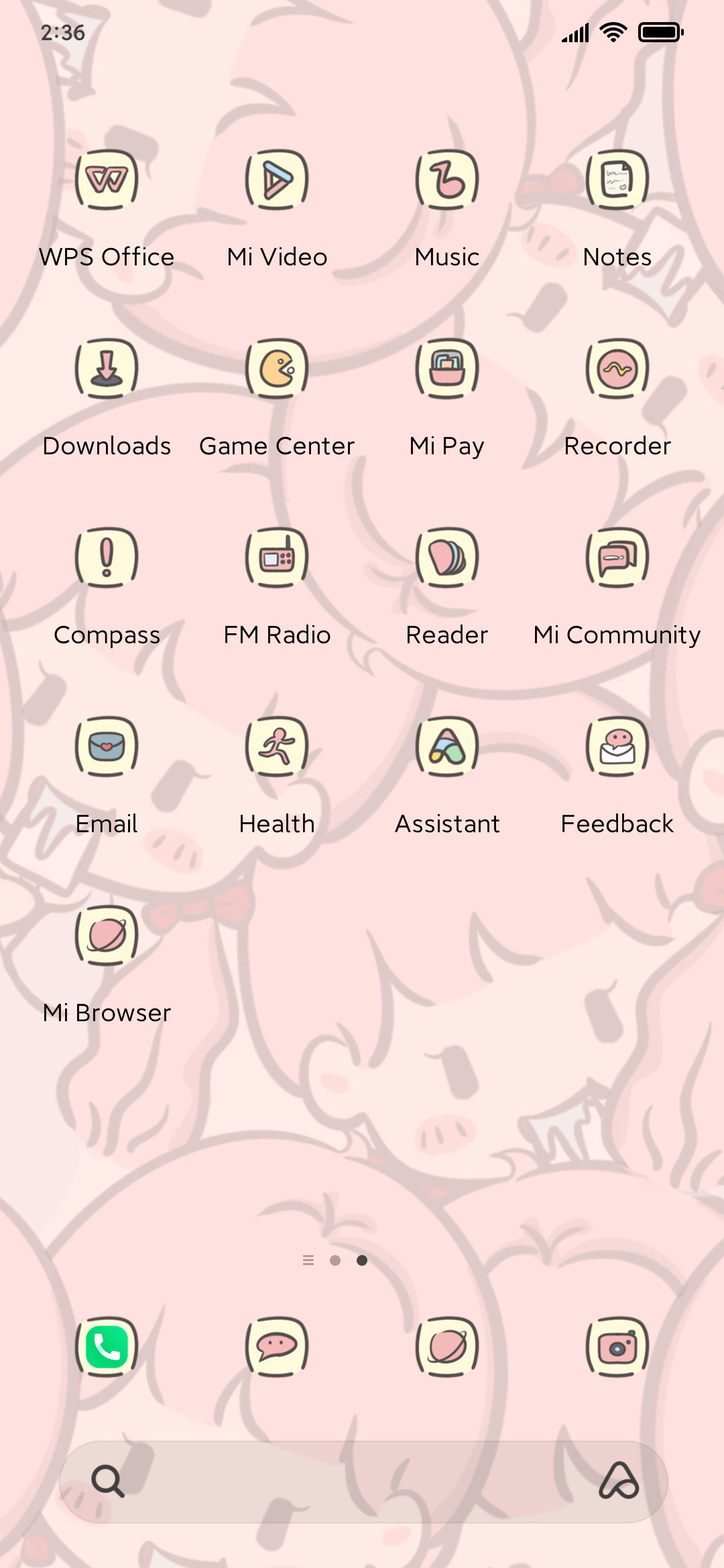Open the Phone dialer in the dock
This screenshot has width=724, height=1568.
pyautogui.click(x=107, y=1347)
